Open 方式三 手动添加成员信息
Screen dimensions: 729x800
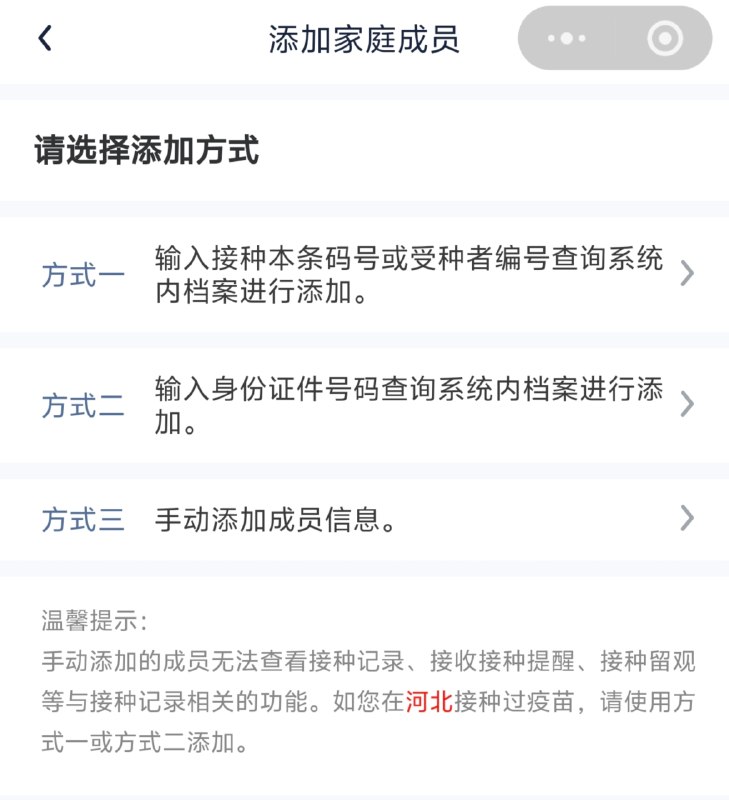click(364, 519)
